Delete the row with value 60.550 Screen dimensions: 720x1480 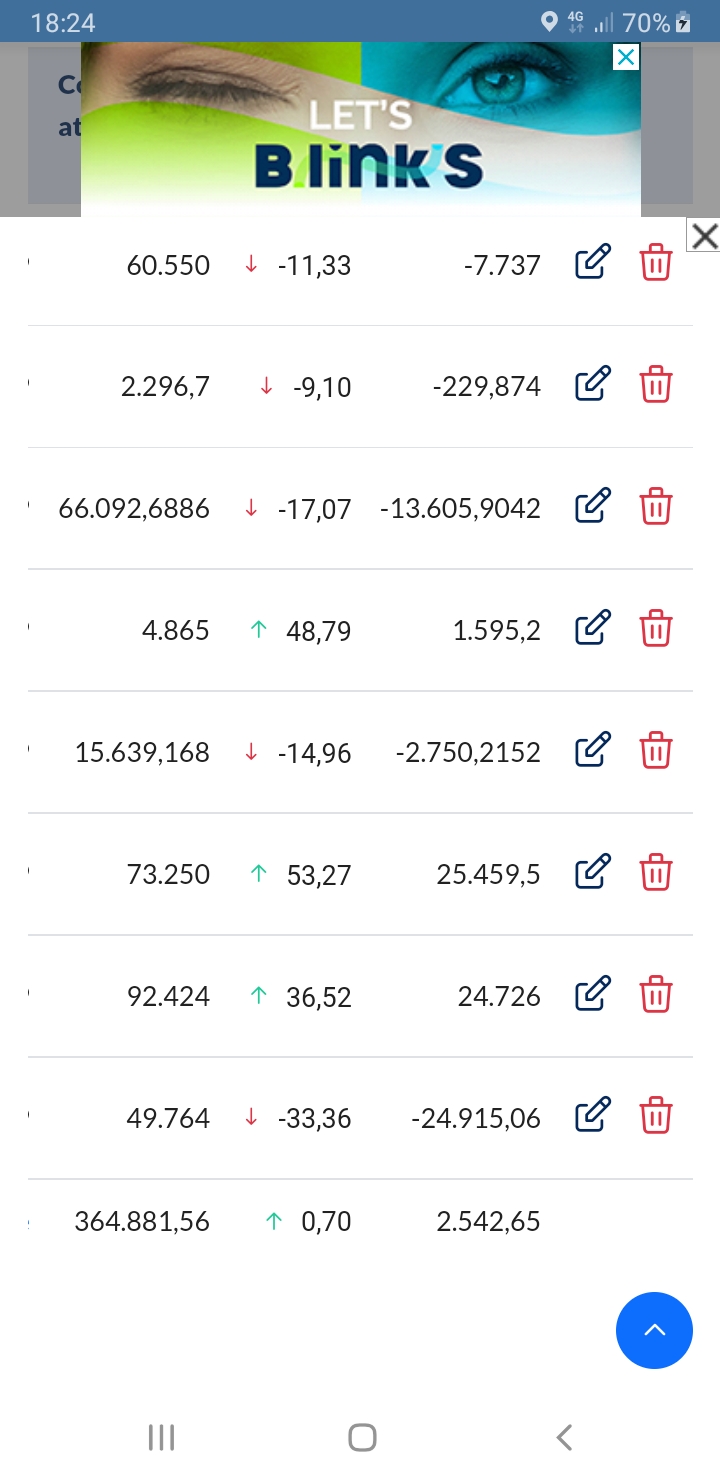click(656, 264)
